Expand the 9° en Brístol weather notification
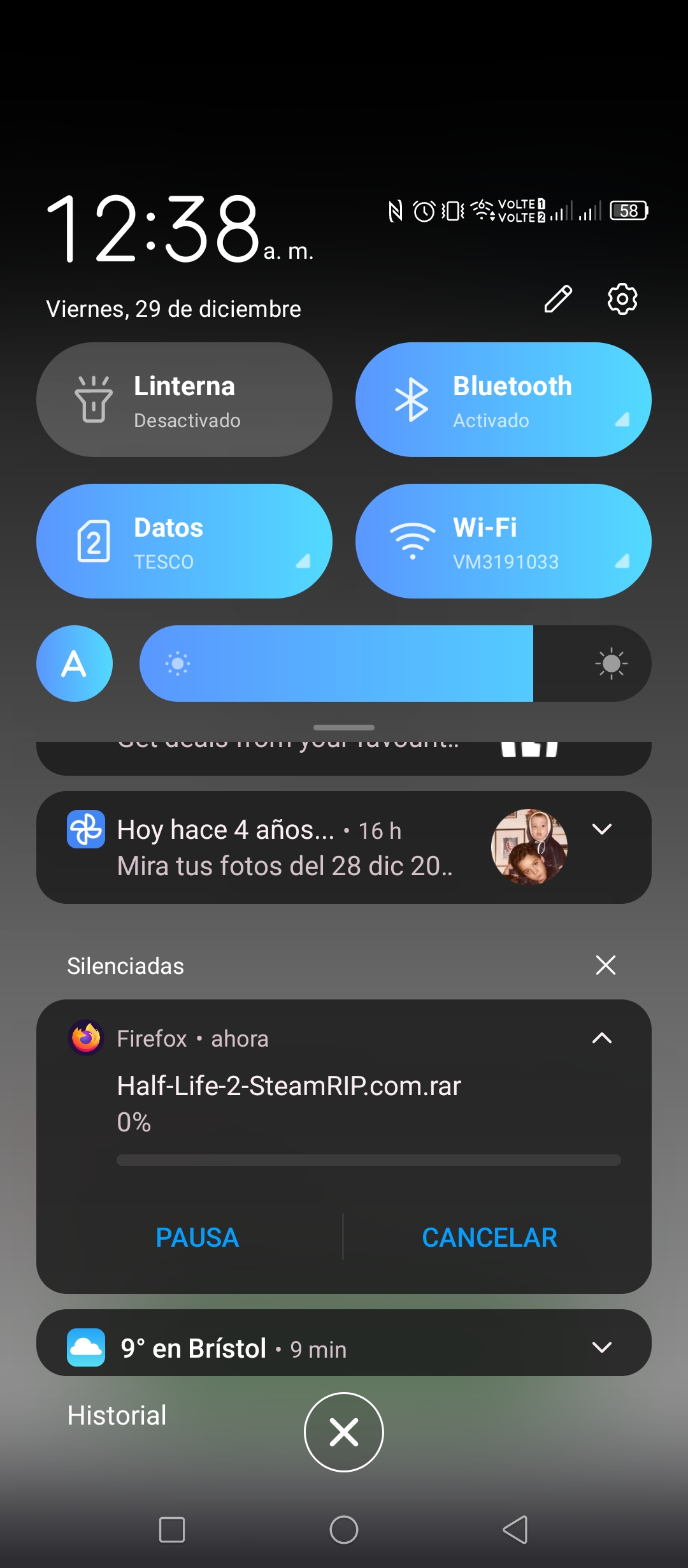This screenshot has height=1568, width=688. coord(602,1347)
